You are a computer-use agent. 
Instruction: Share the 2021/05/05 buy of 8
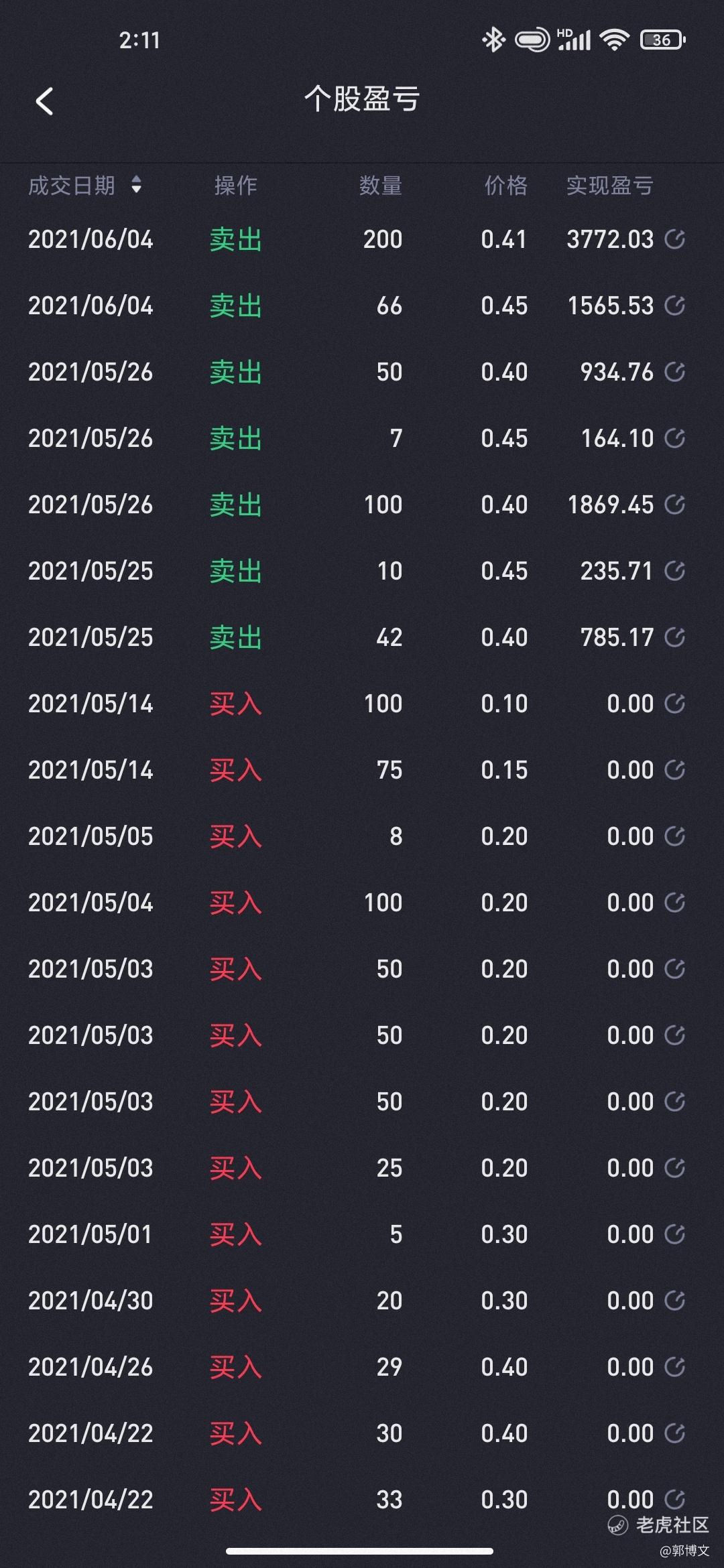click(674, 836)
